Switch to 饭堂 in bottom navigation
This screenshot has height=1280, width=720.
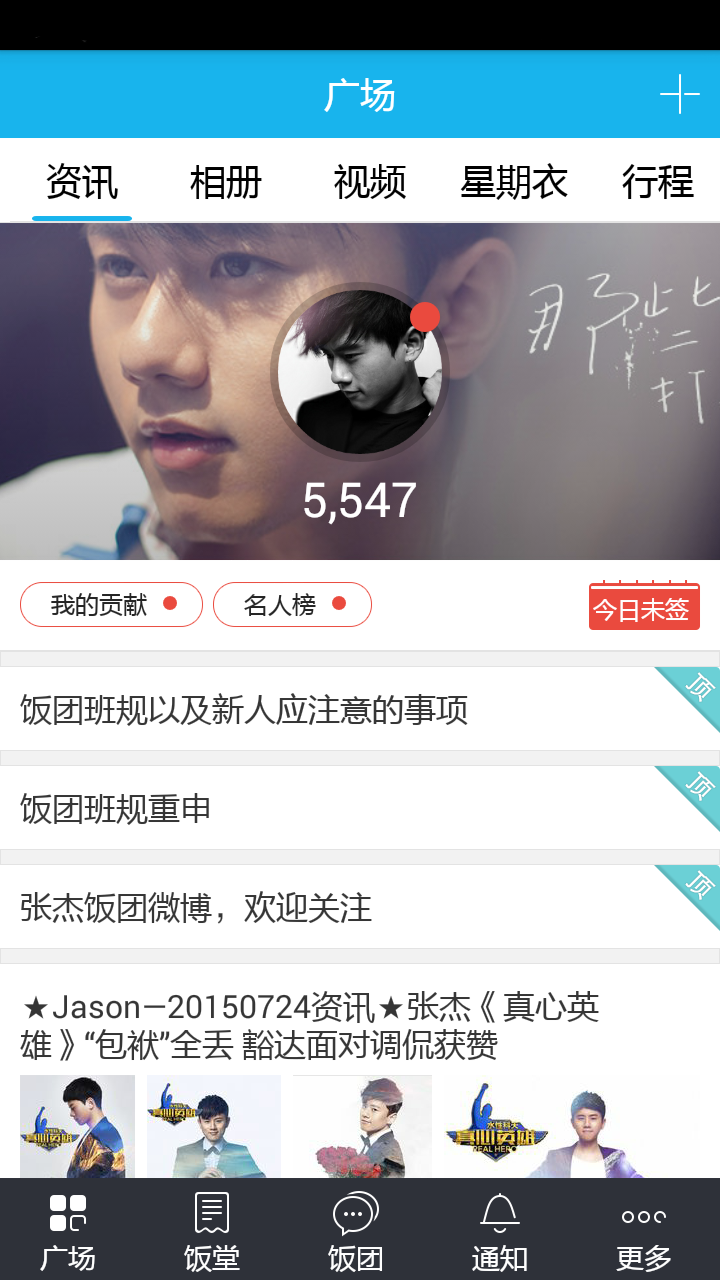tap(212, 1230)
